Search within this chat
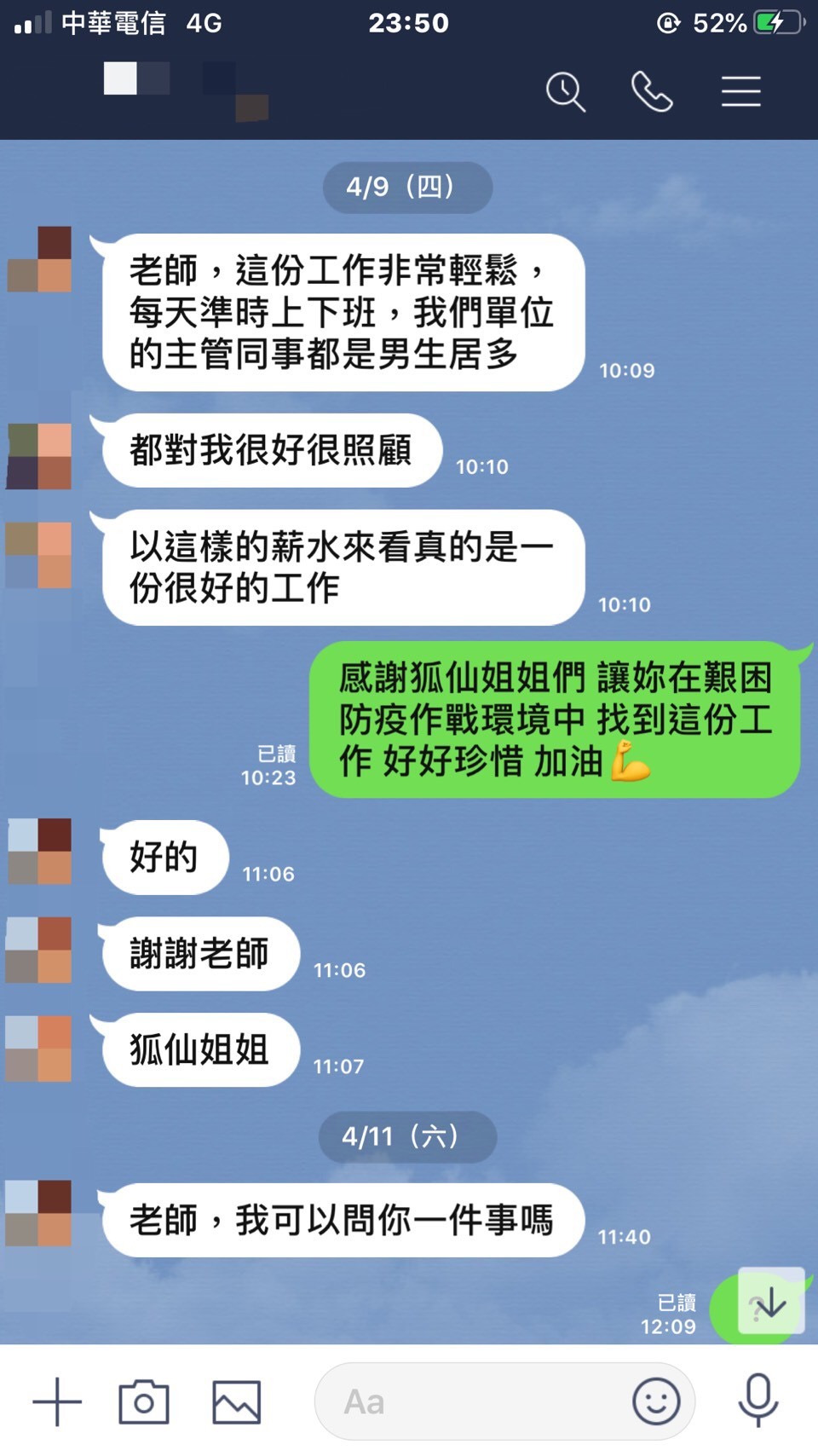This screenshot has width=818, height=1456. 566,92
